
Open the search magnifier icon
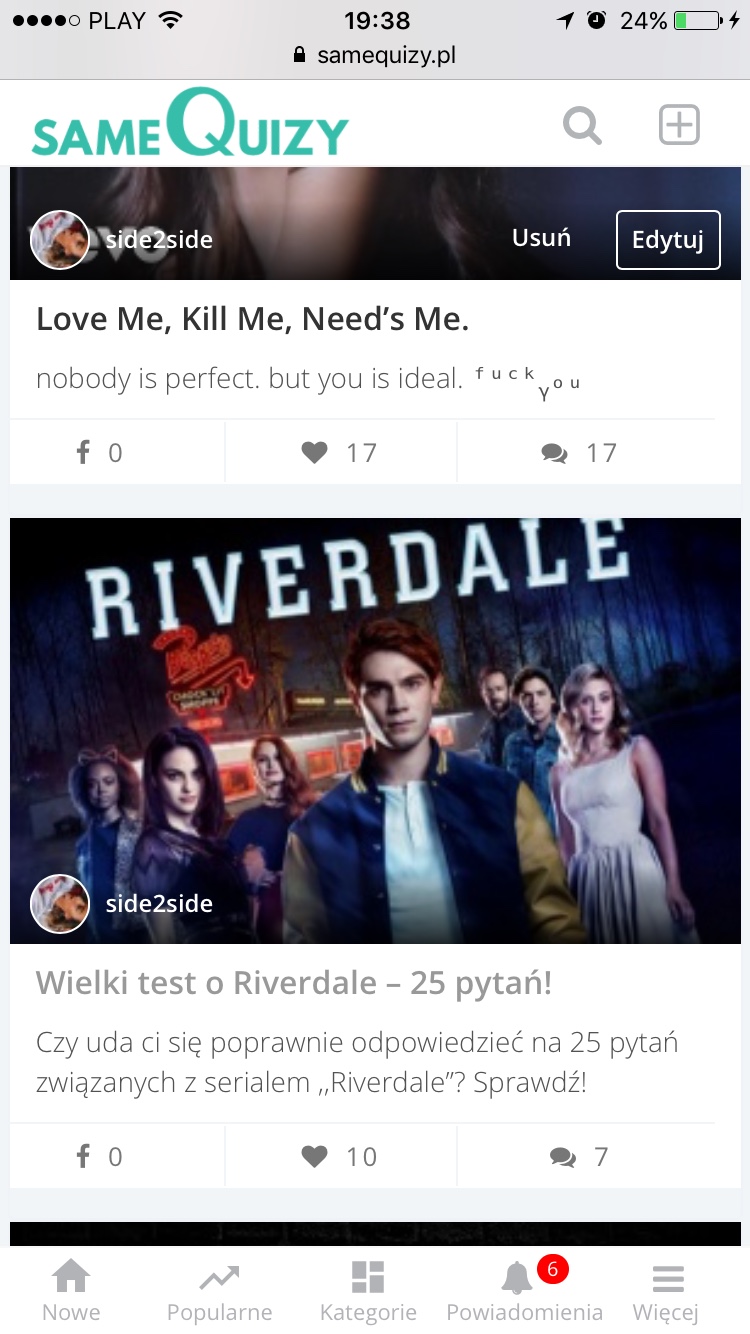click(x=582, y=127)
